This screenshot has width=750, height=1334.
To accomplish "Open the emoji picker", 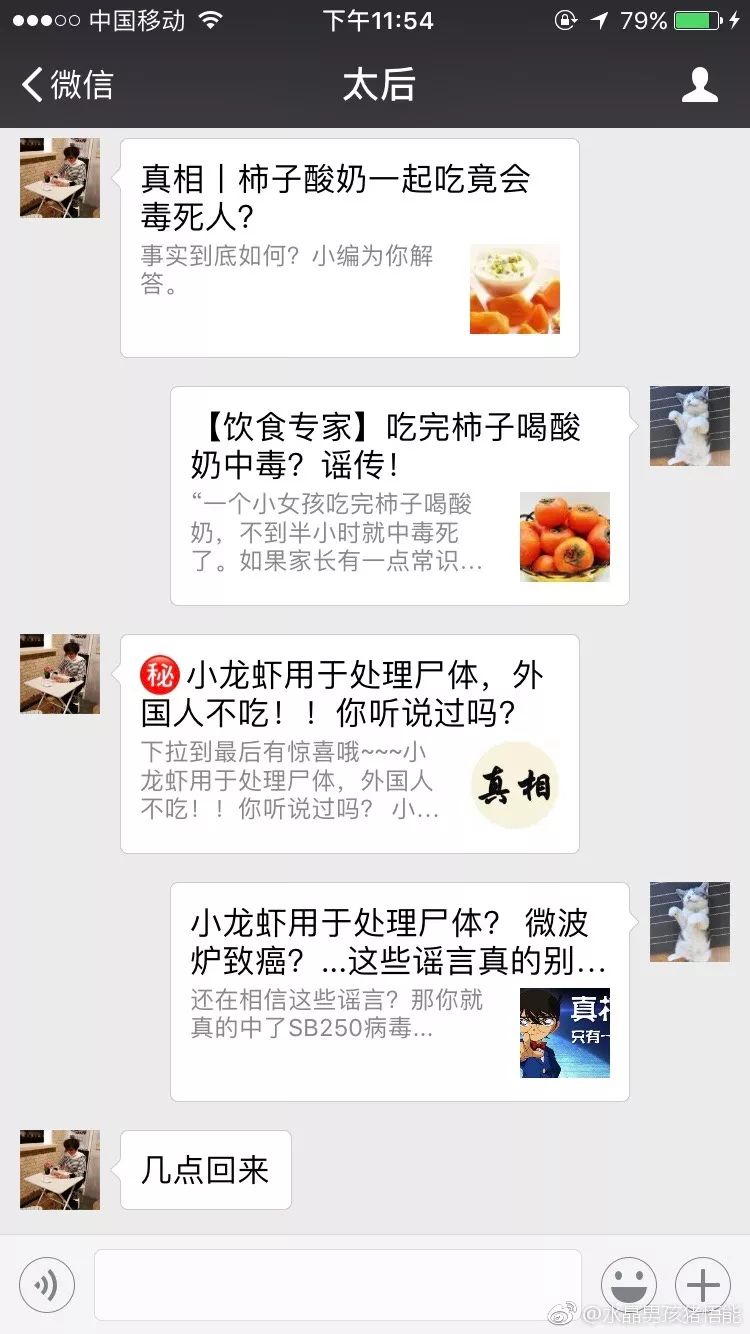I will [629, 1285].
